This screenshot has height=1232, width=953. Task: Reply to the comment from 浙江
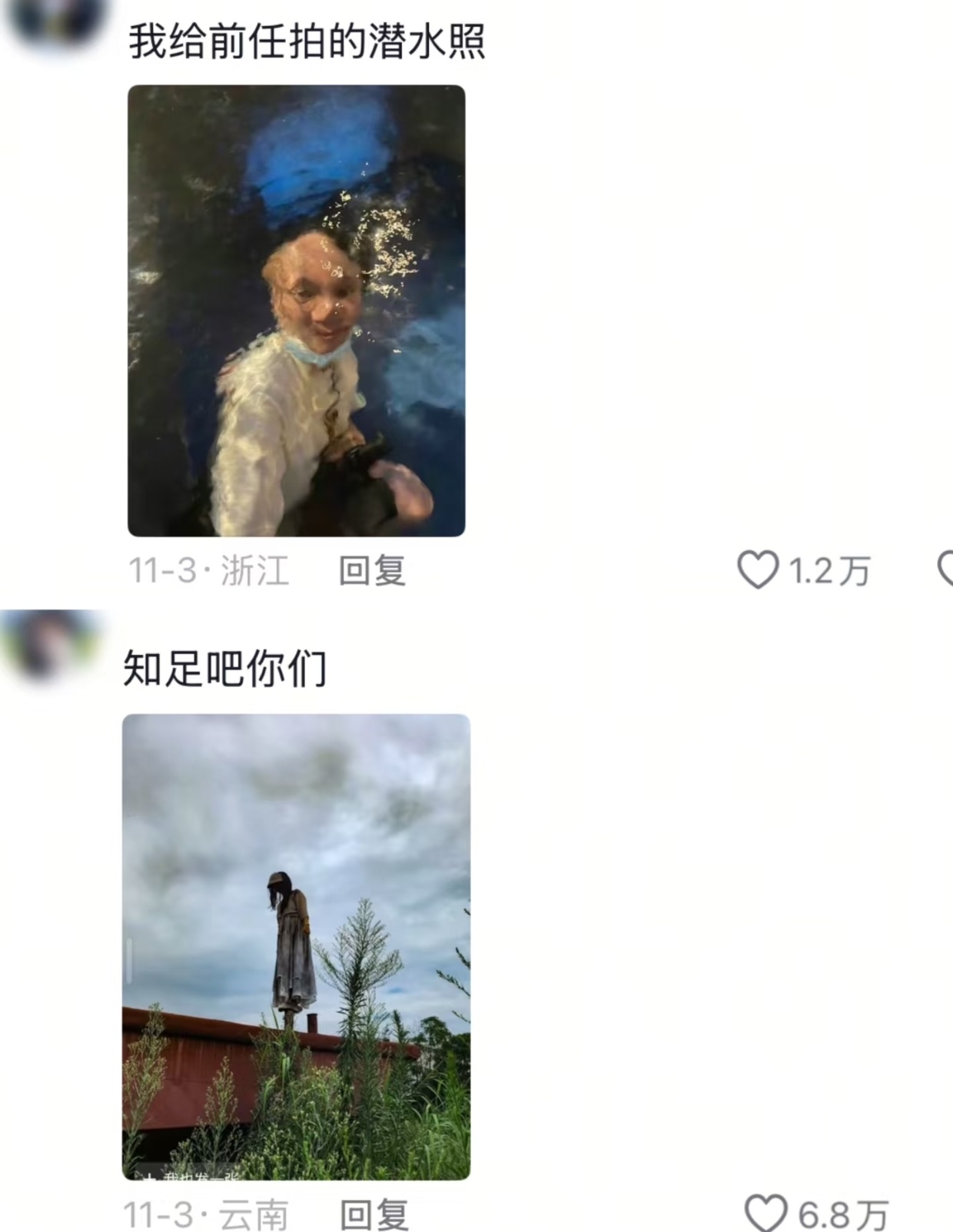coord(372,571)
